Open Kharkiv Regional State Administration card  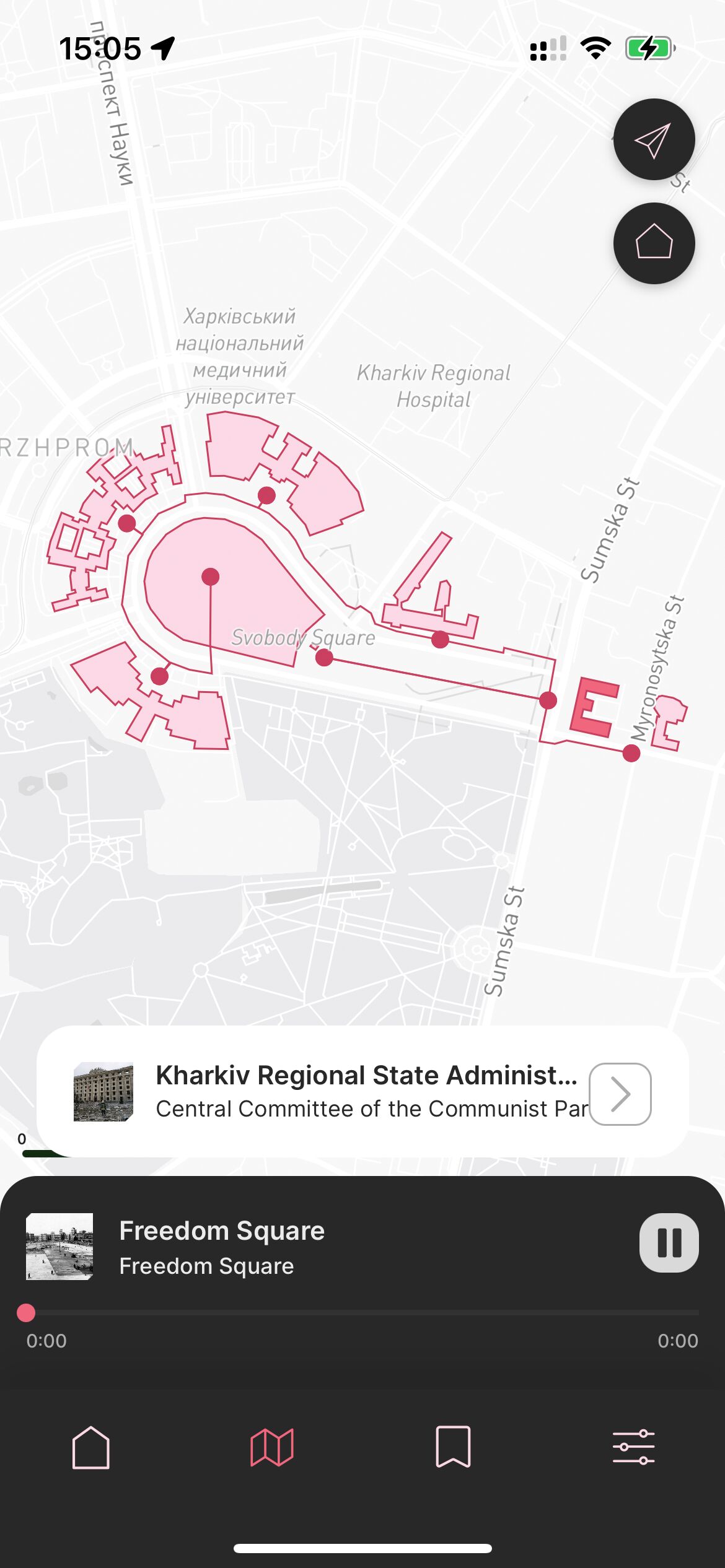tap(362, 1092)
